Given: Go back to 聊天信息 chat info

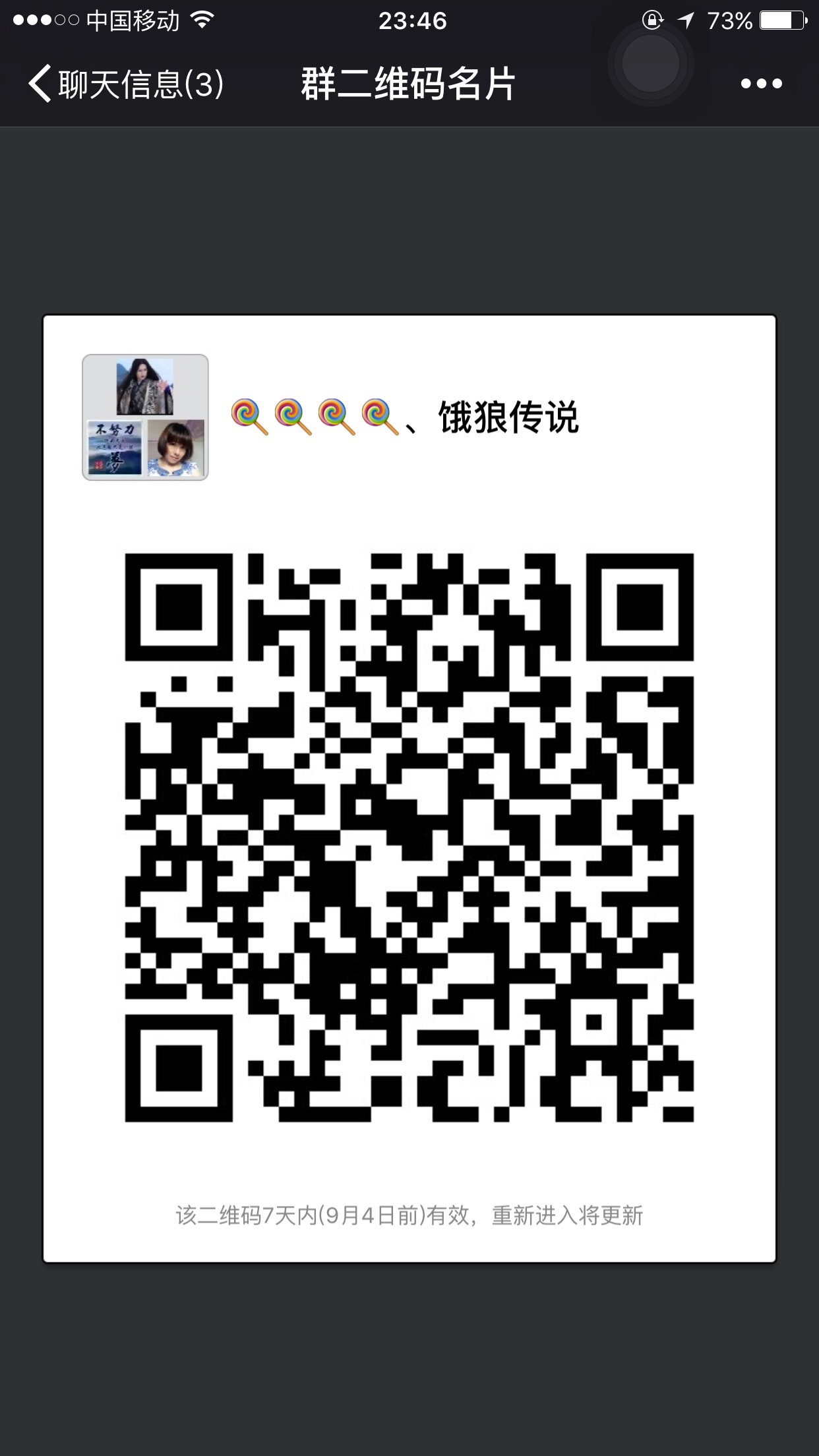Looking at the screenshot, I should [x=125, y=84].
